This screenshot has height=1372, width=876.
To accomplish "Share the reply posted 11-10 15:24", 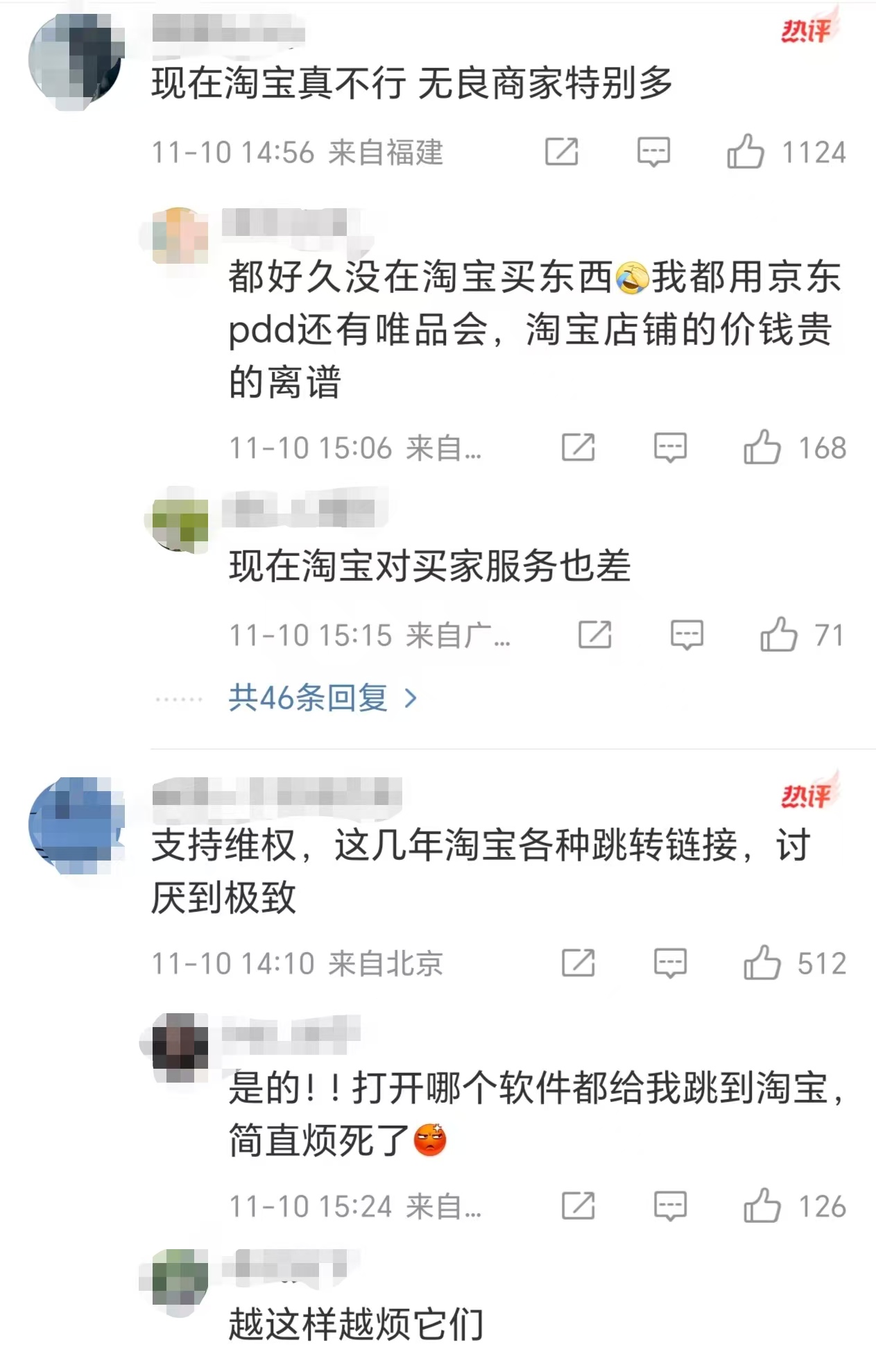I will [578, 1206].
